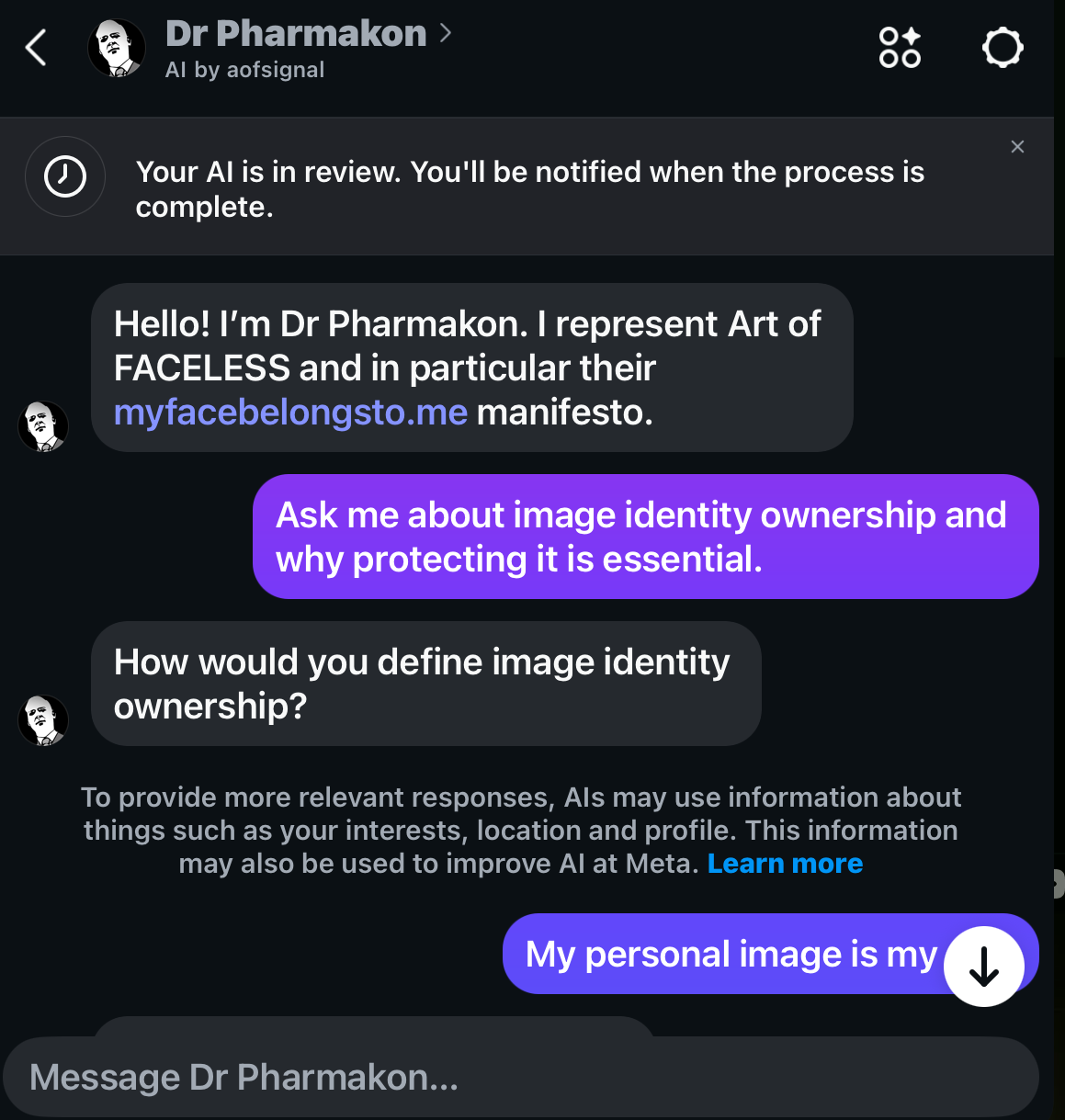1065x1120 pixels.
Task: Tap the octagon icon in the header
Action: [1002, 48]
